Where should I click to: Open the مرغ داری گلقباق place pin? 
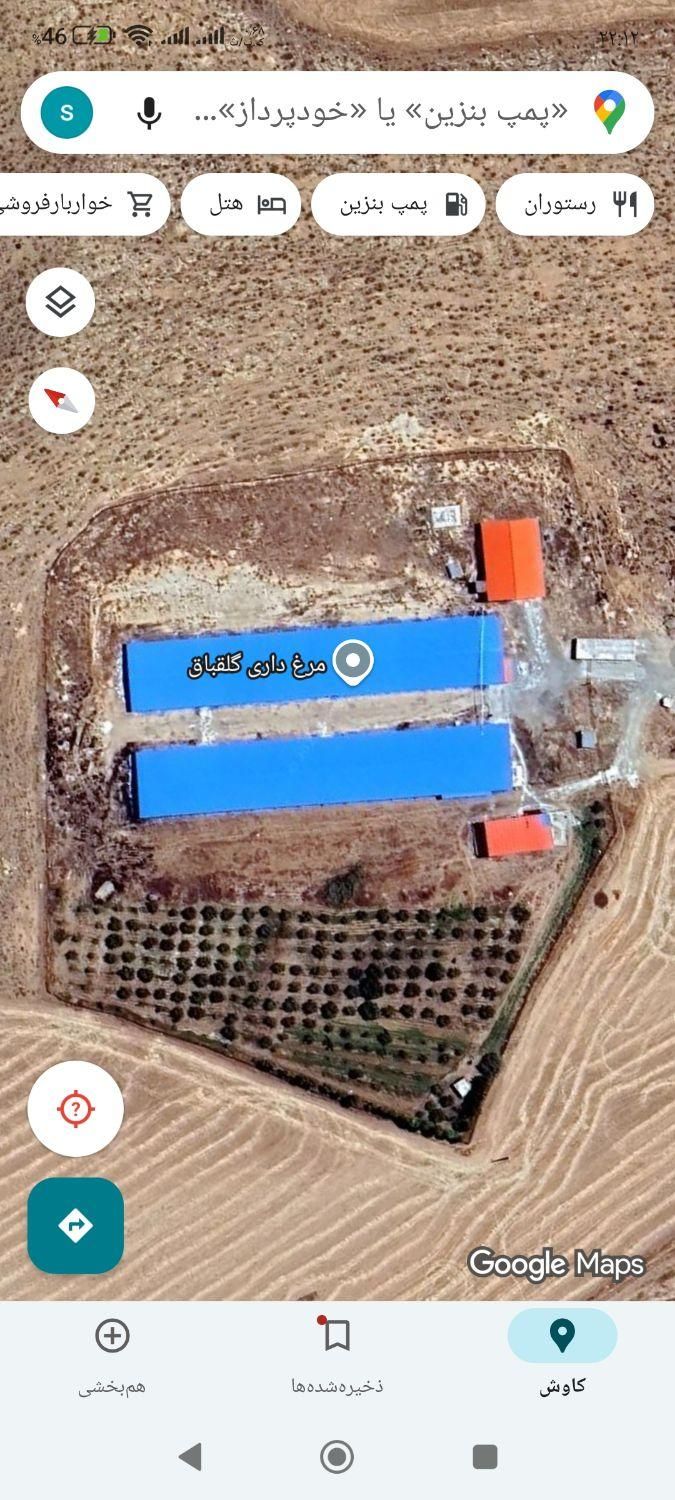click(352, 662)
